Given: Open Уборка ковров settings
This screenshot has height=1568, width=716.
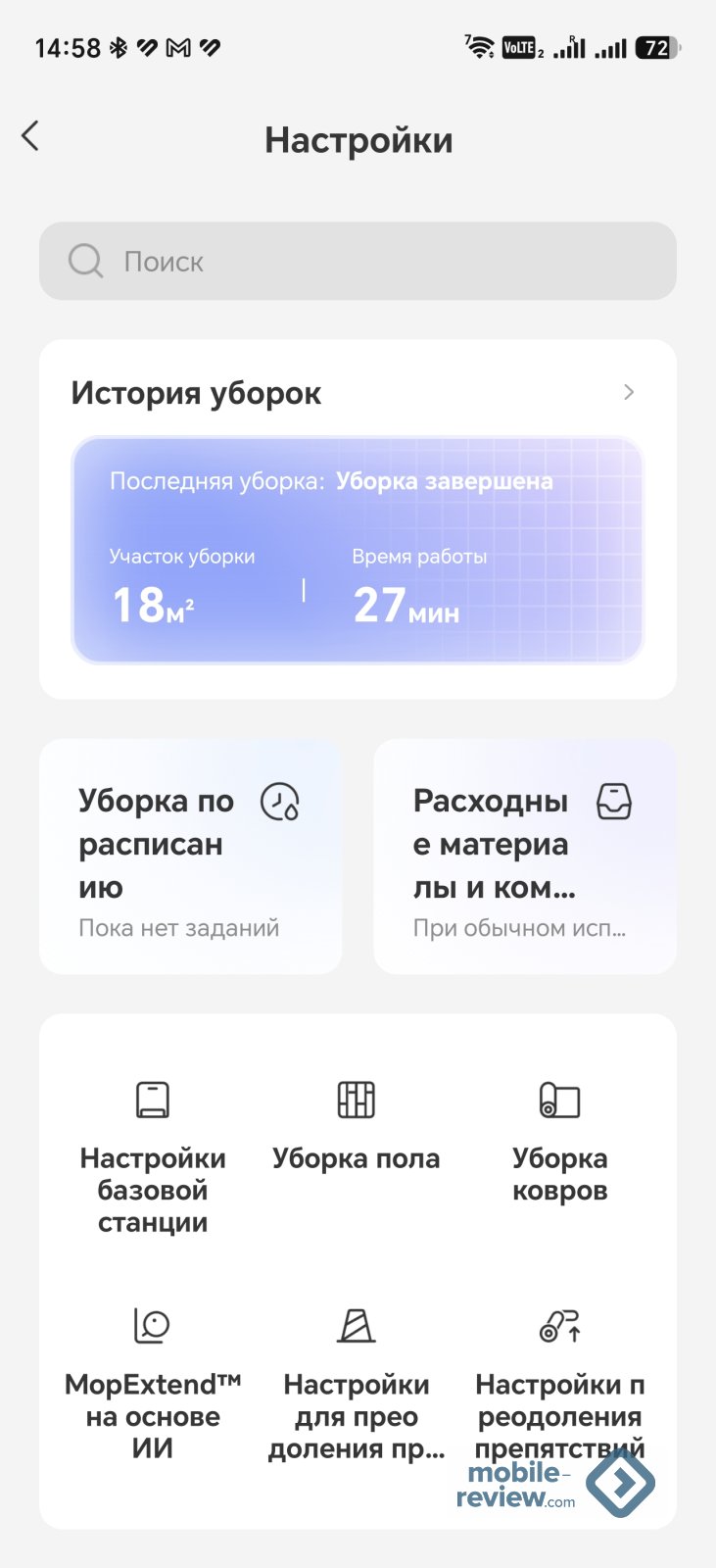Looking at the screenshot, I should tap(560, 1143).
